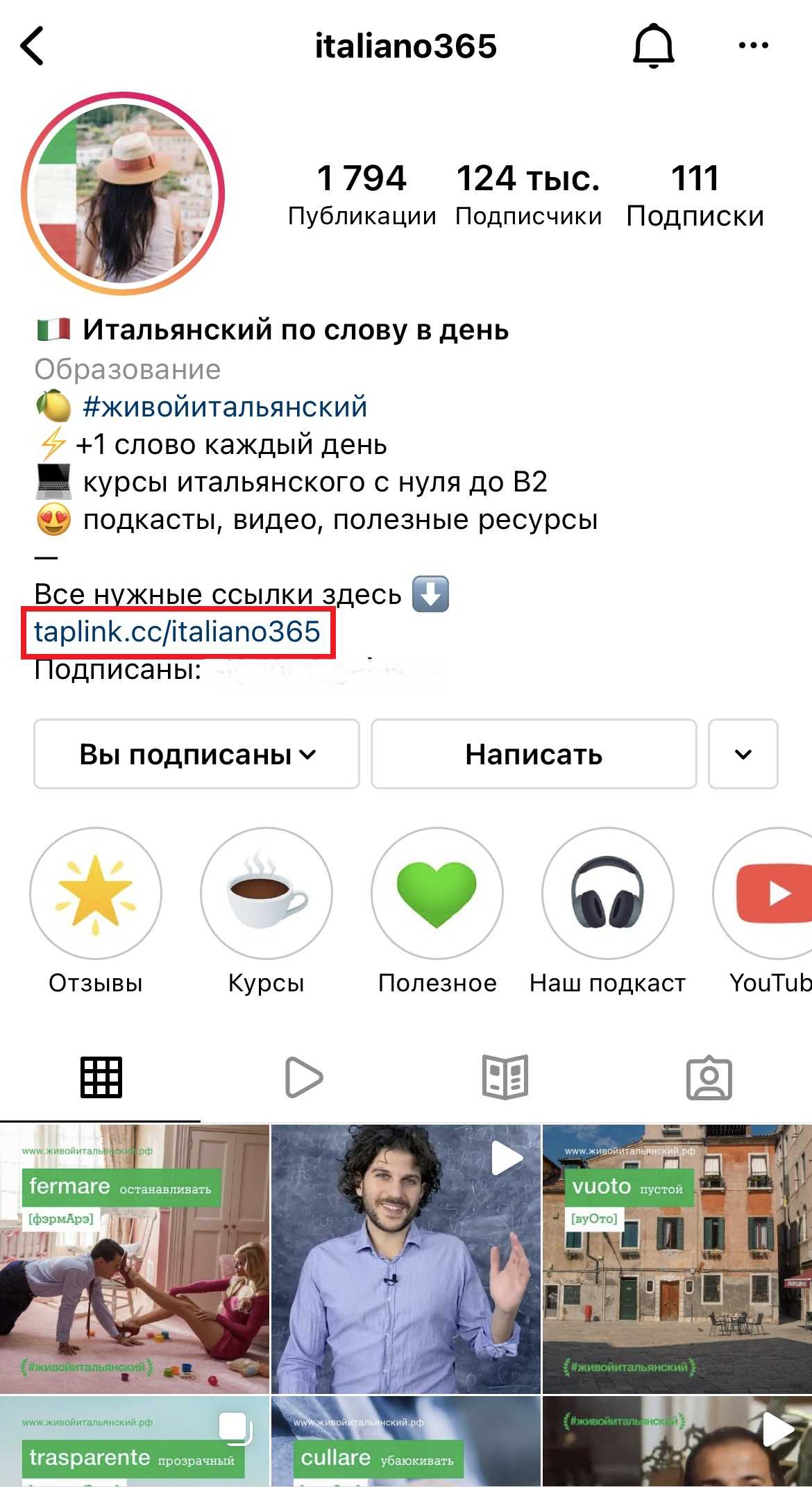Tap Написать to message the account
The width and height of the screenshot is (812, 1487).
pyautogui.click(x=533, y=754)
